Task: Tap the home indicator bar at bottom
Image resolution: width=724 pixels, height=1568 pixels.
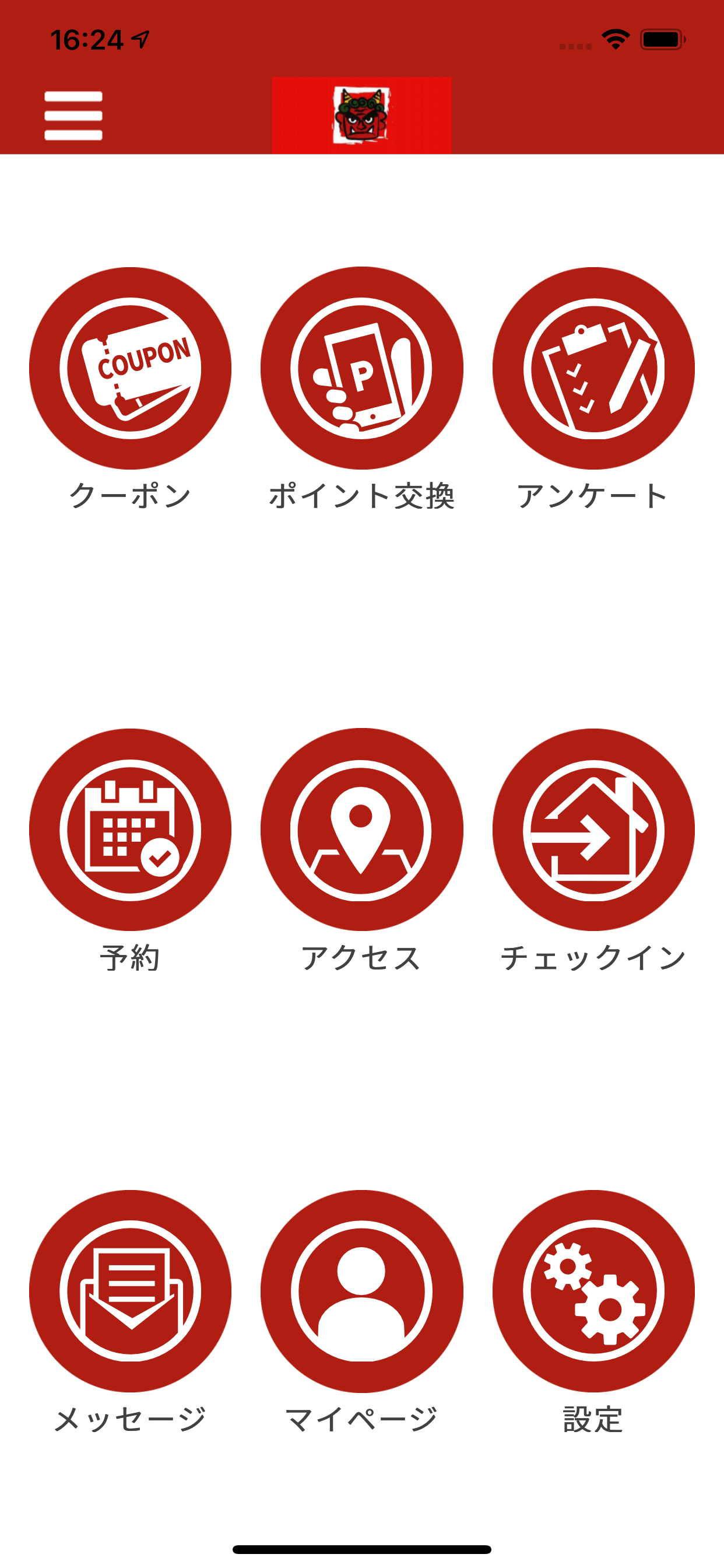Action: coord(362,1549)
